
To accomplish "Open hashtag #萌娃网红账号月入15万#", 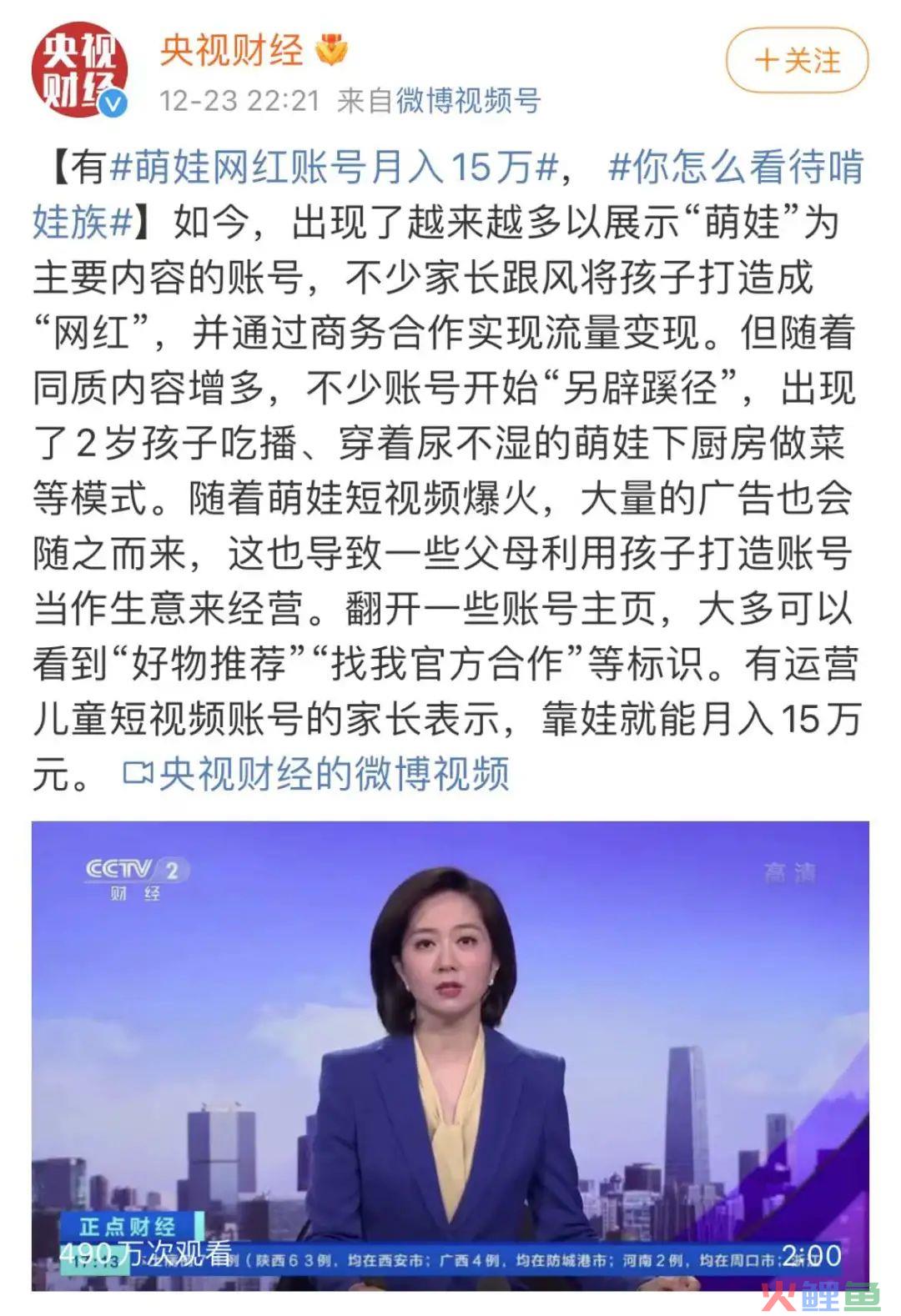I will click(x=334, y=167).
